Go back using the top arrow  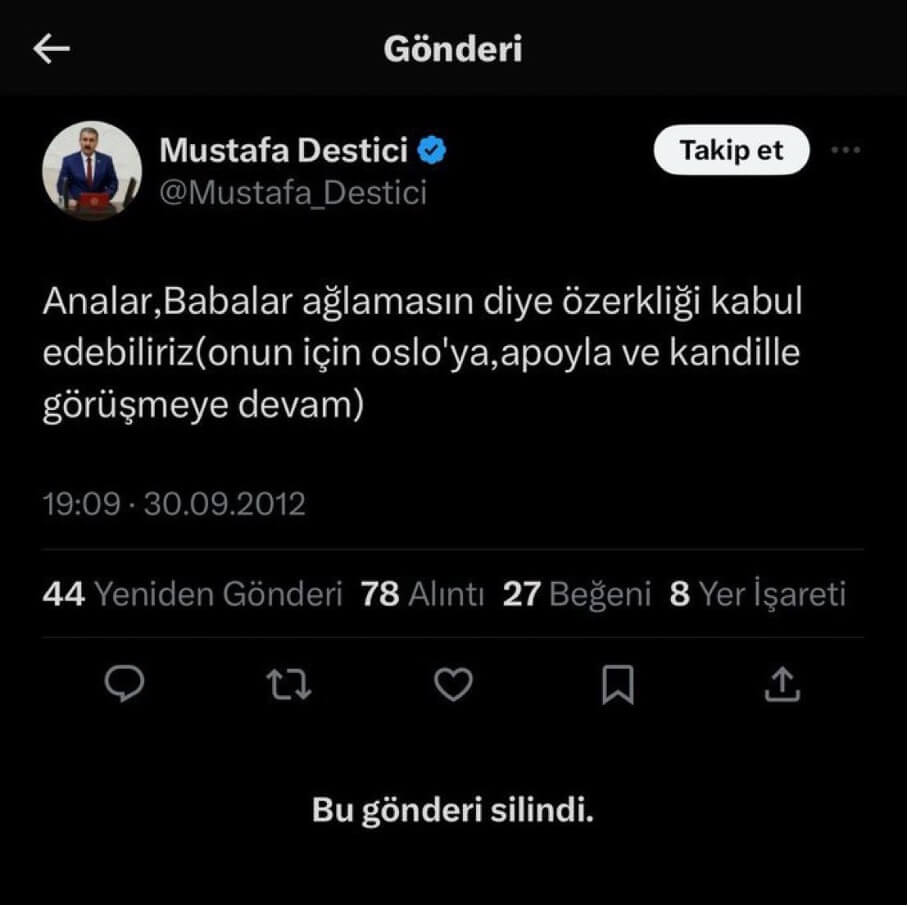pyautogui.click(x=51, y=49)
